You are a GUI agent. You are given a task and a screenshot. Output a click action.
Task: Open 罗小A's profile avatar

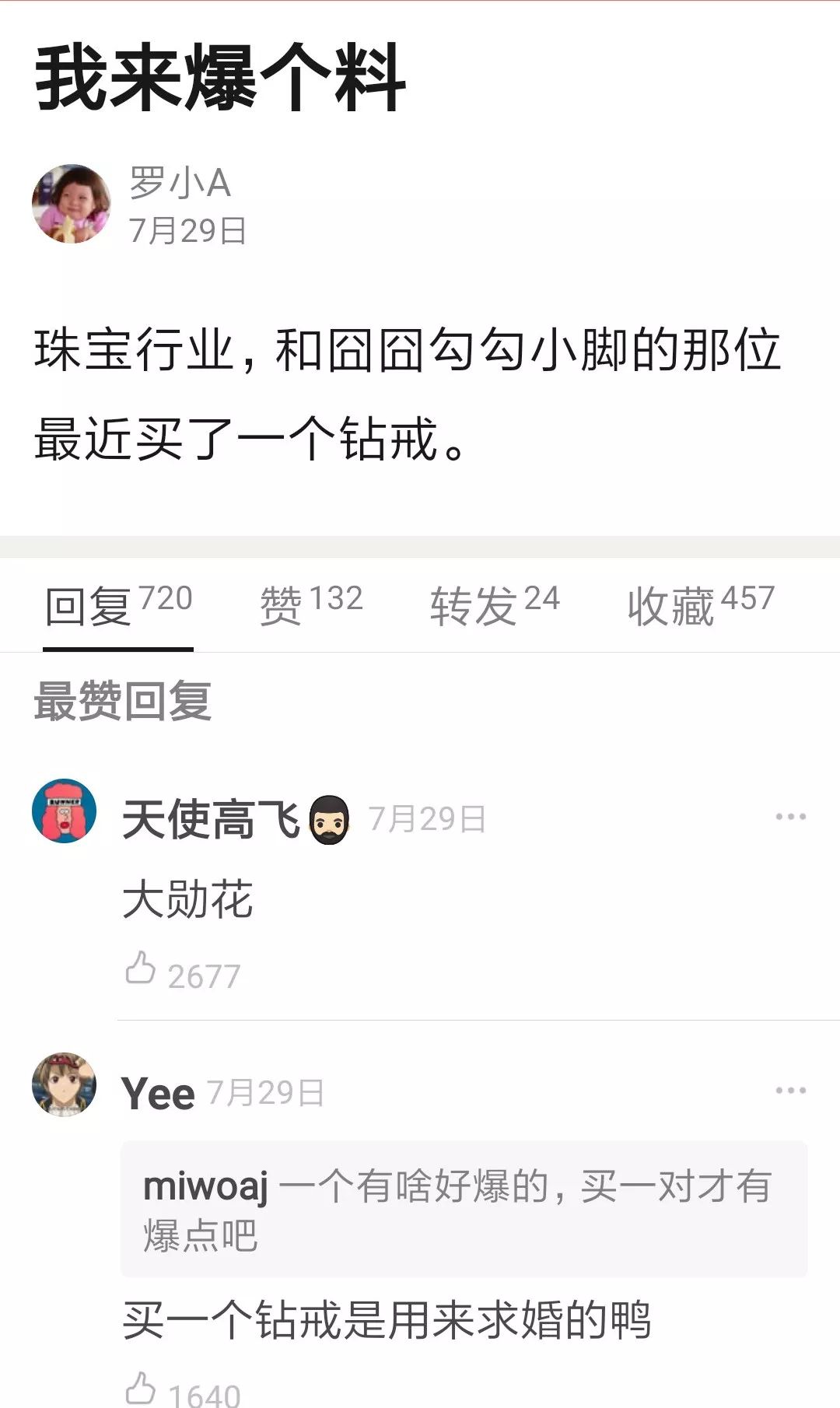[71, 204]
